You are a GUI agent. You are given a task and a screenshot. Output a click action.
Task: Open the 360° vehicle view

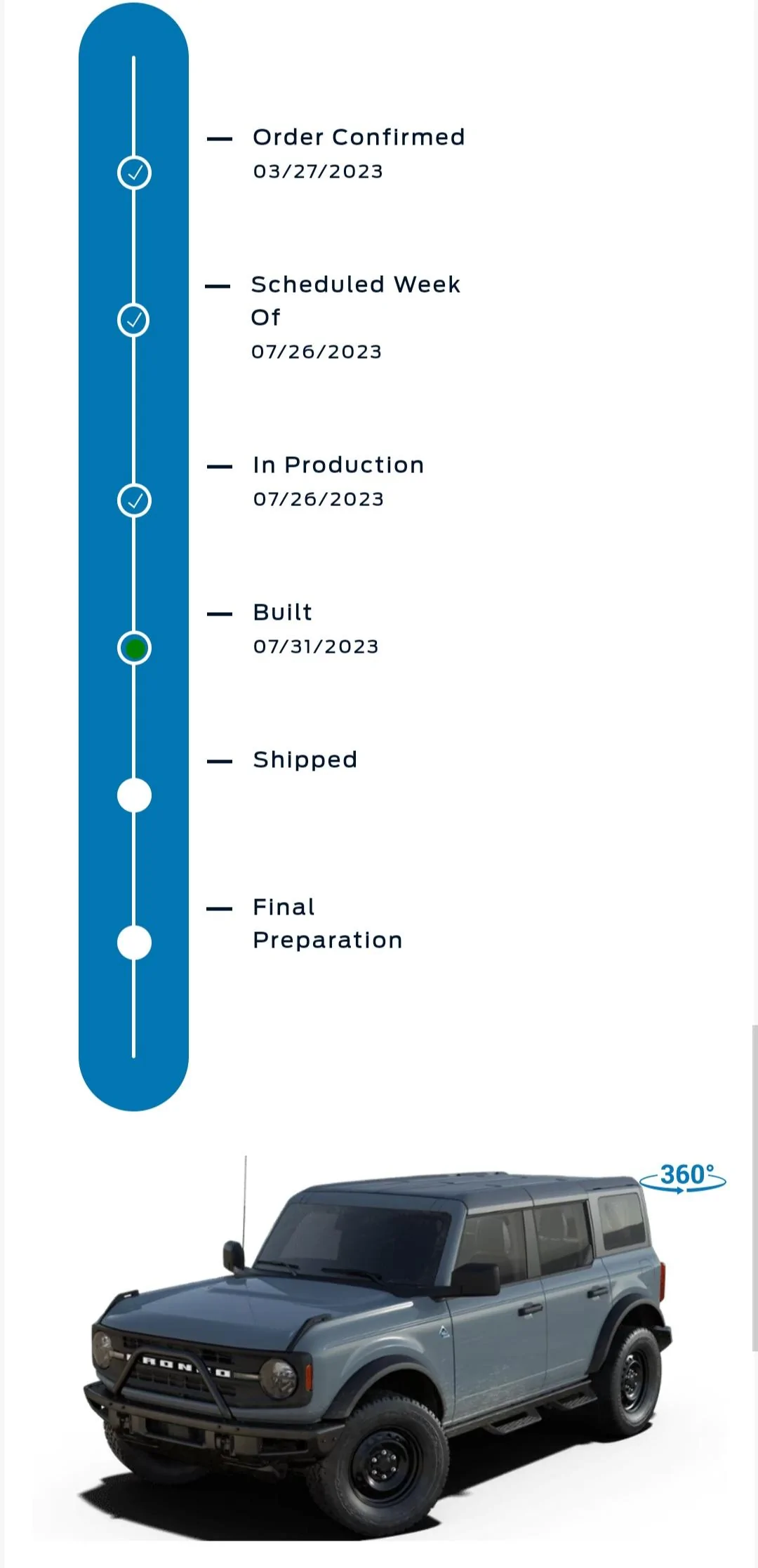click(683, 1178)
